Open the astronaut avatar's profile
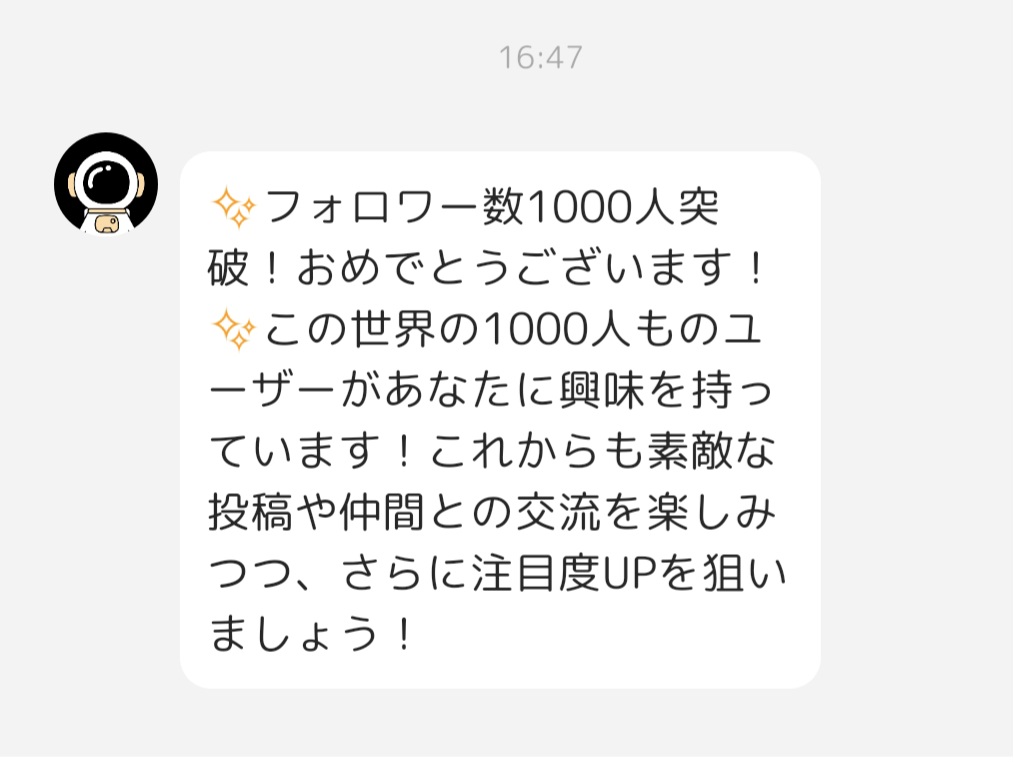Image resolution: width=1013 pixels, height=762 pixels. click(x=106, y=185)
